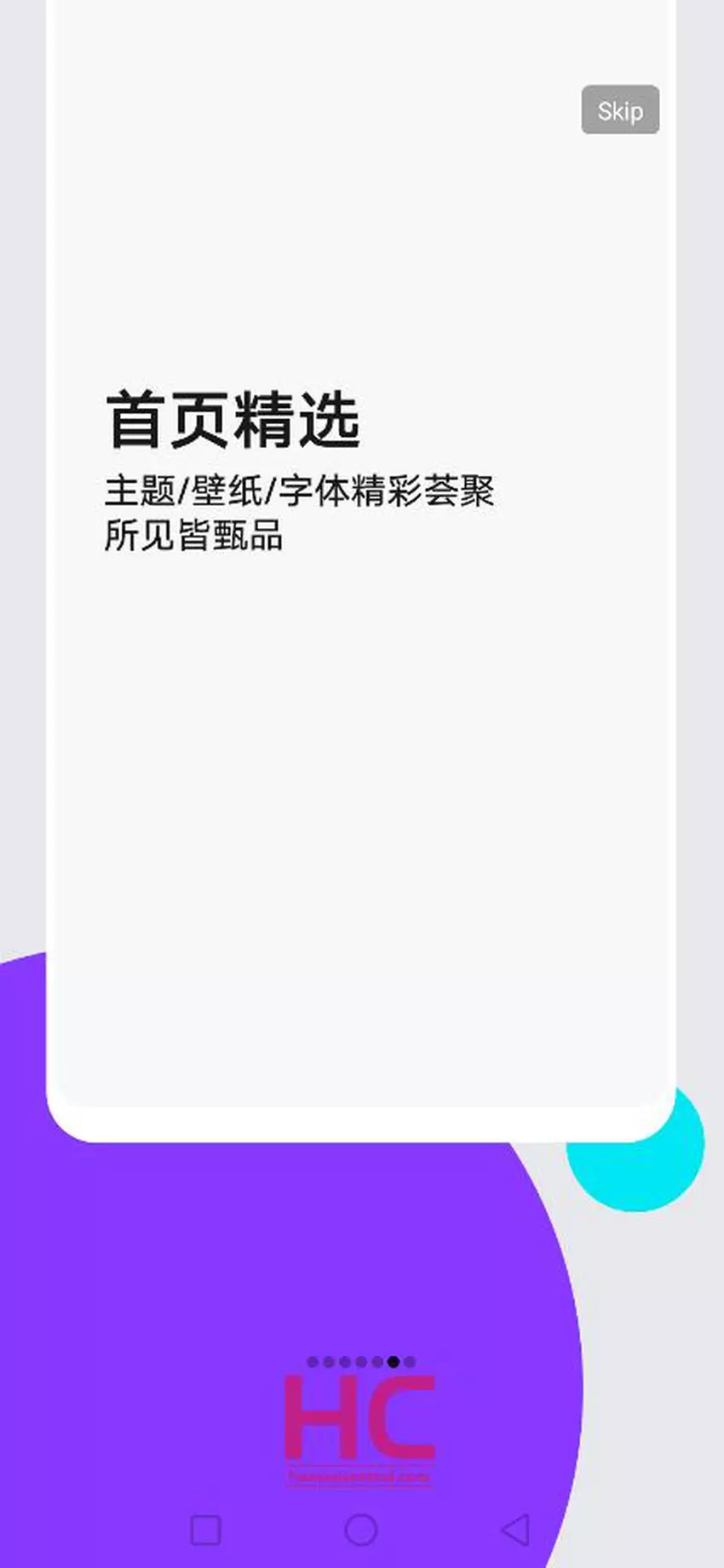
Task: Go to the home screen
Action: click(361, 1530)
